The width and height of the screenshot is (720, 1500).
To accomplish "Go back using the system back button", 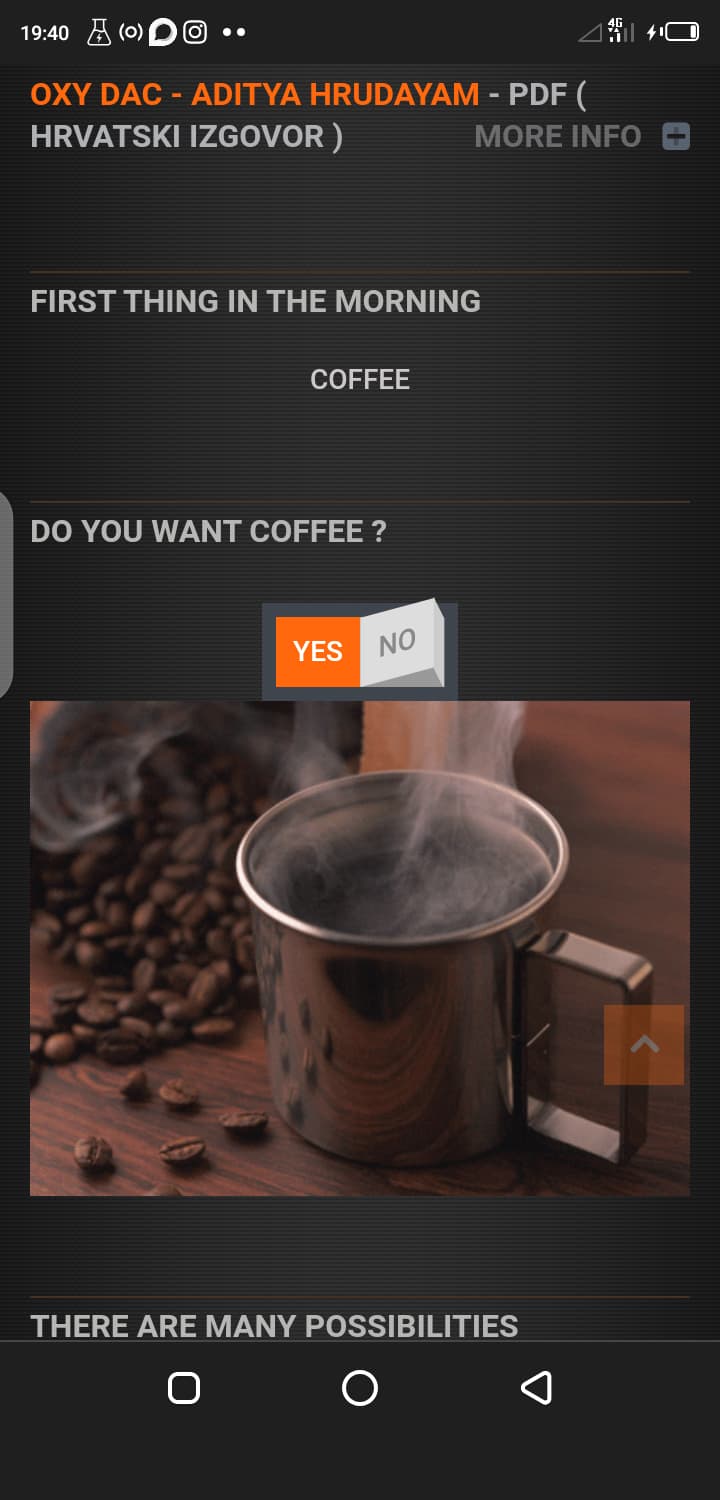I will [537, 1388].
